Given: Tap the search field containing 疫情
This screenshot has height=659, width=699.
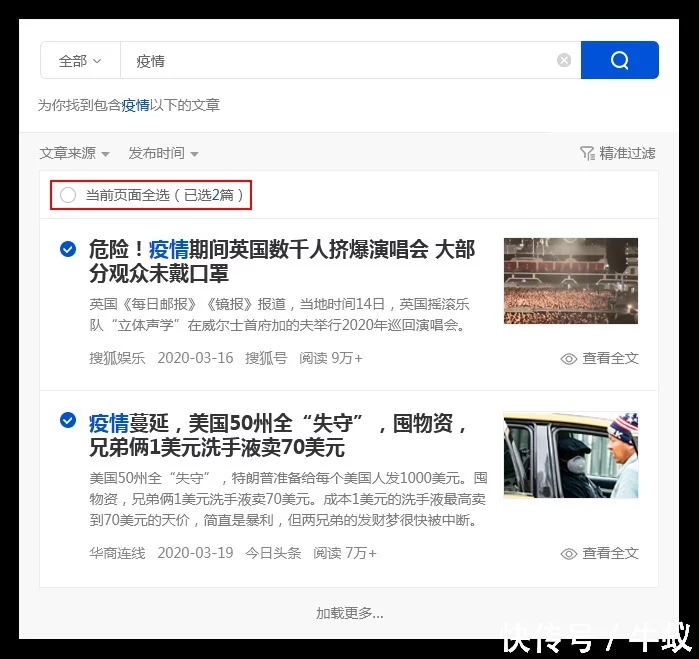Looking at the screenshot, I should tap(340, 61).
